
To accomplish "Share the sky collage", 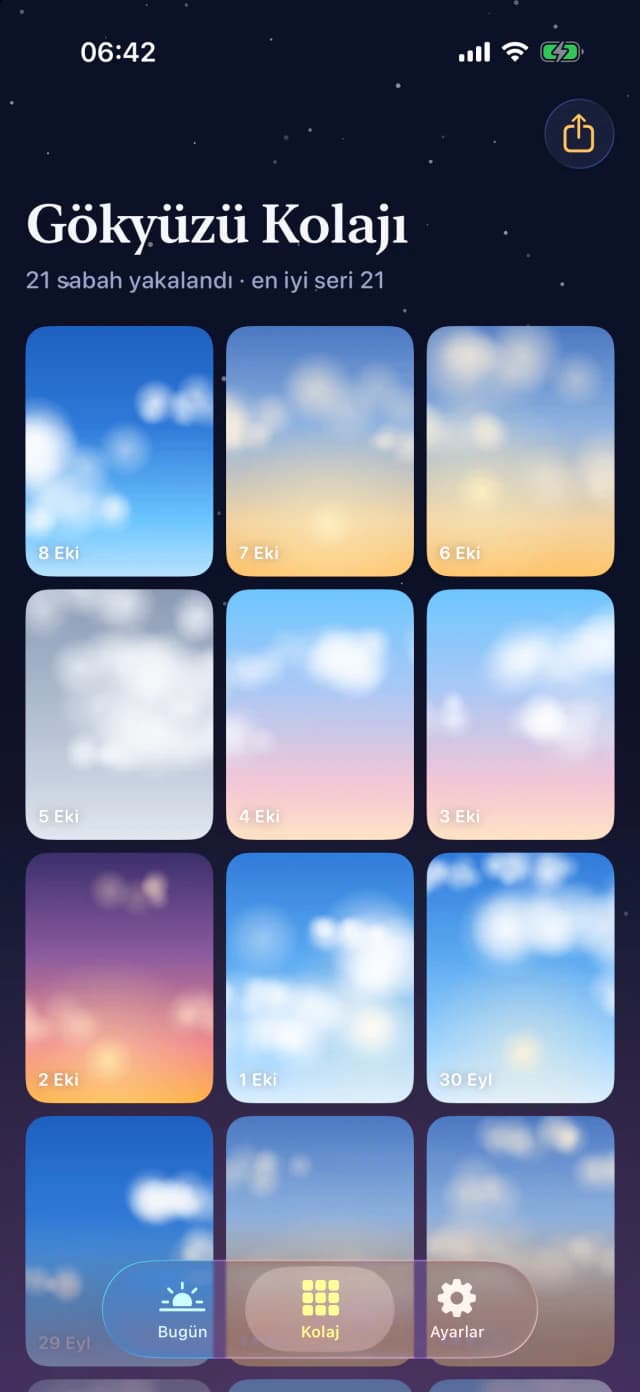I will point(578,133).
